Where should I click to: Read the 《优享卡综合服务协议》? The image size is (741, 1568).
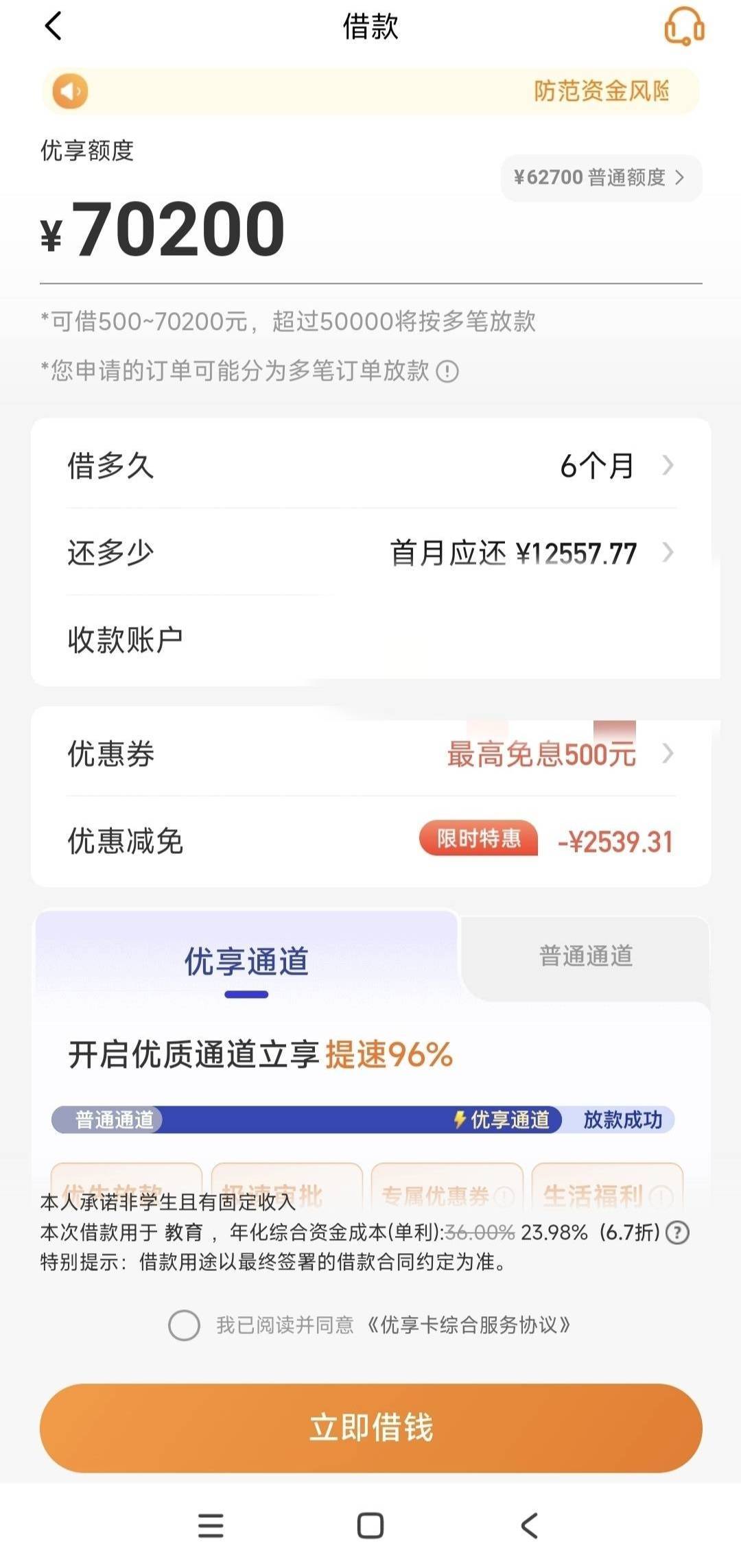(468, 1325)
